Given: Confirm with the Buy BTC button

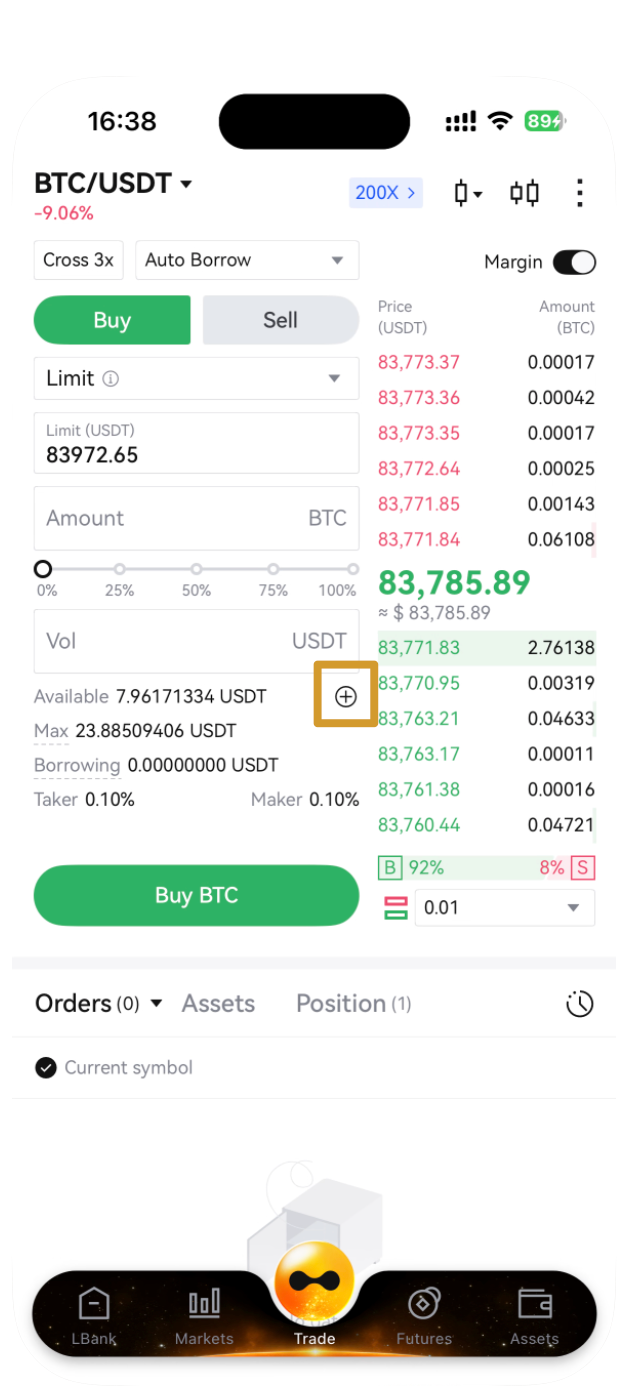Looking at the screenshot, I should [x=196, y=895].
